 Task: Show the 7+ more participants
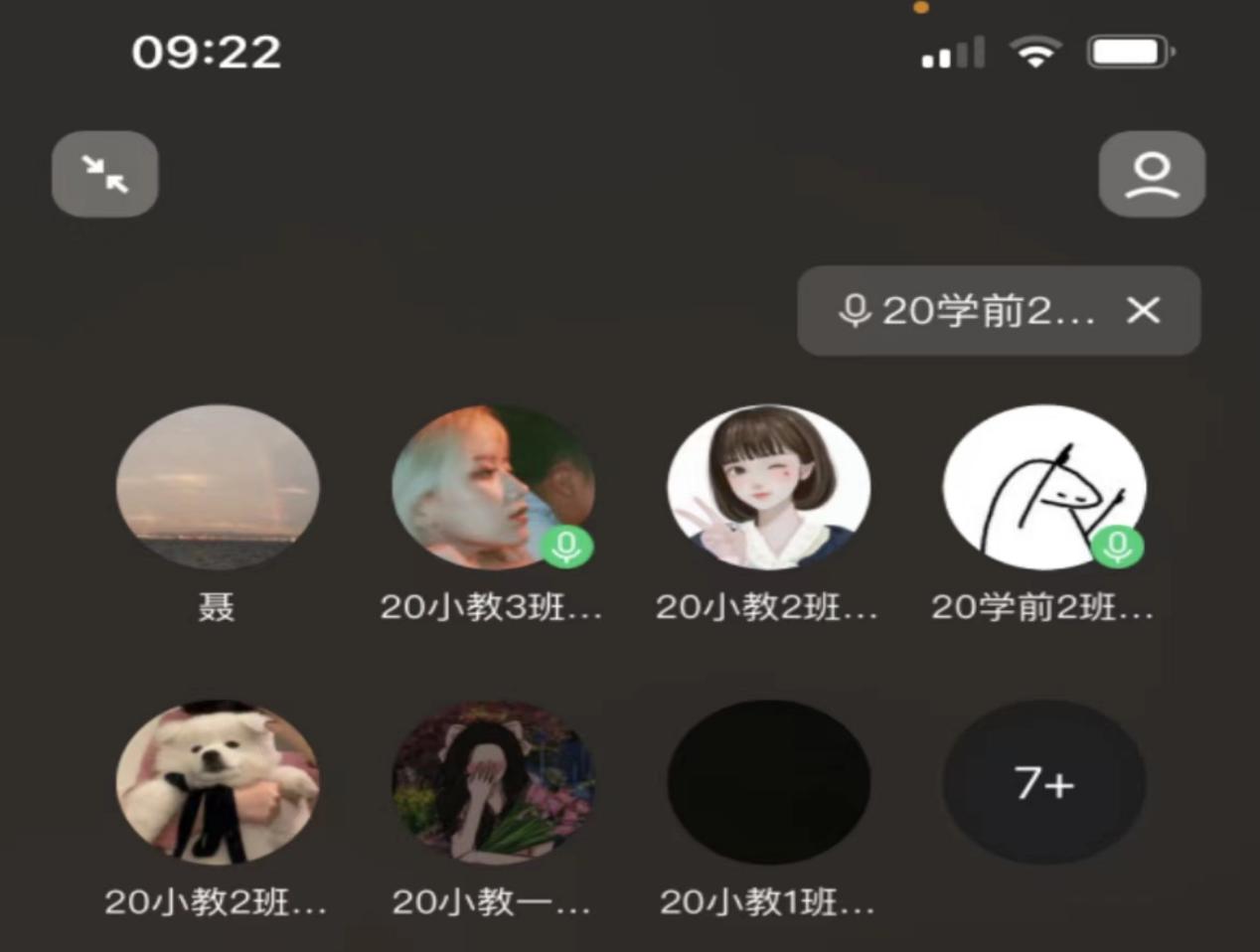(x=1043, y=782)
